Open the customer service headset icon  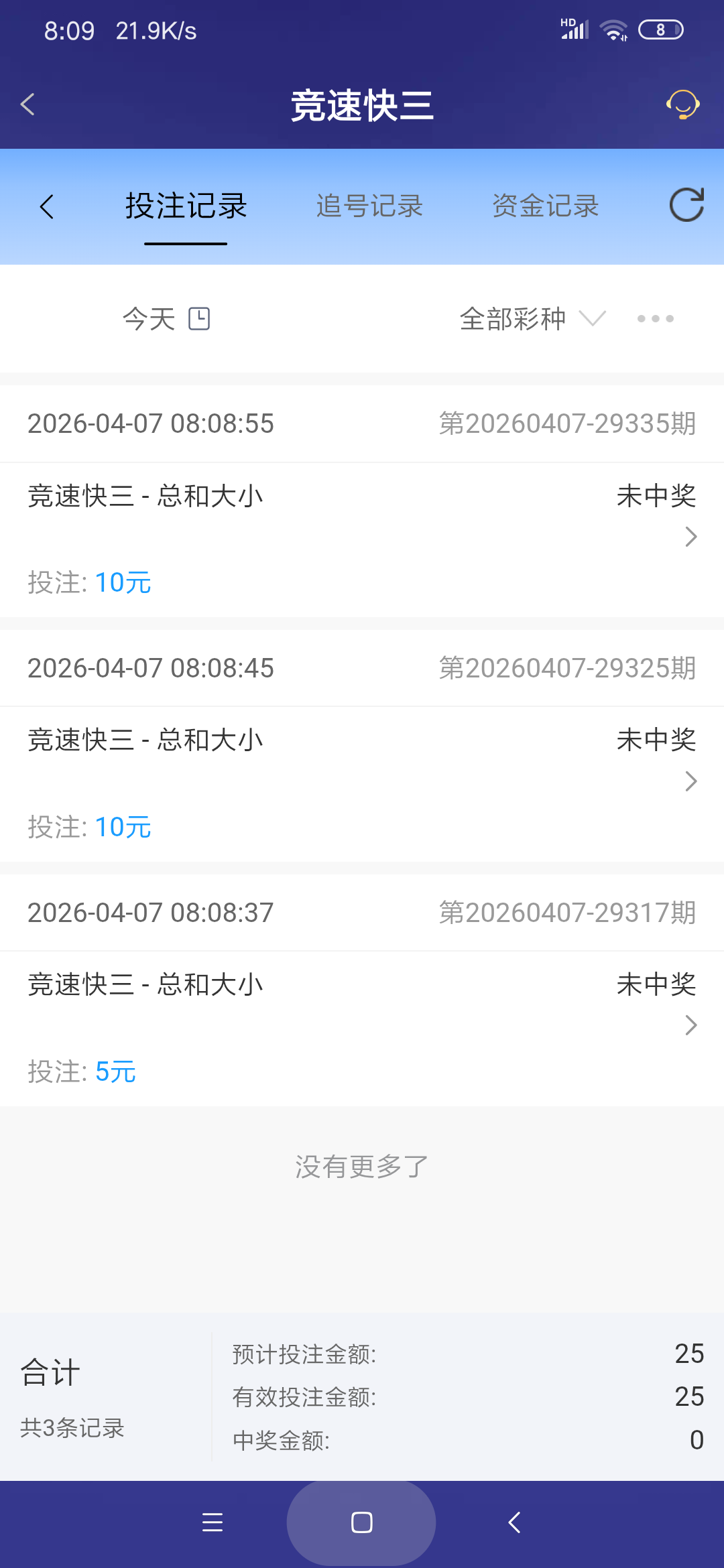point(682,105)
